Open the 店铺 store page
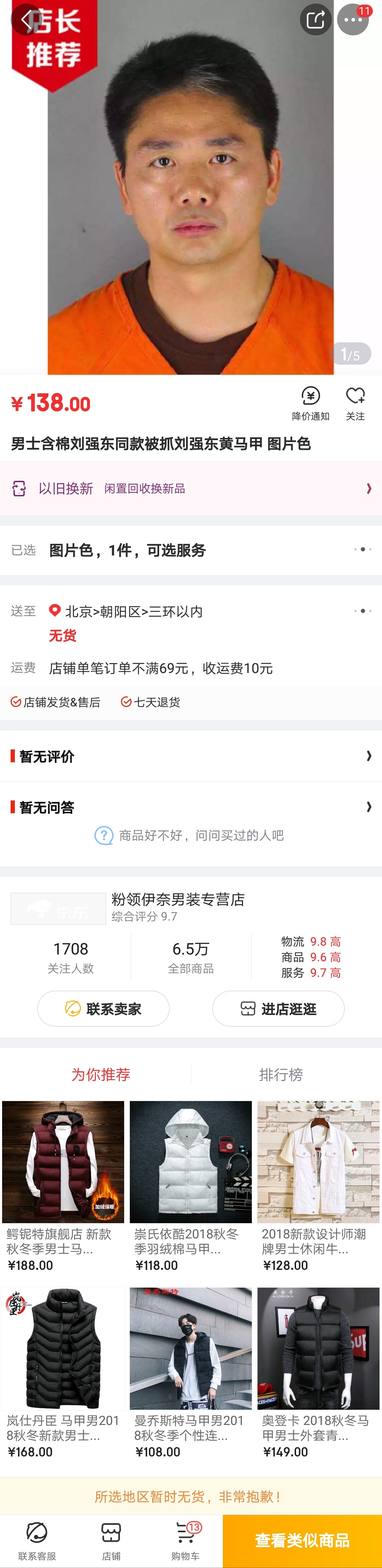The width and height of the screenshot is (382, 1568). (111, 1541)
